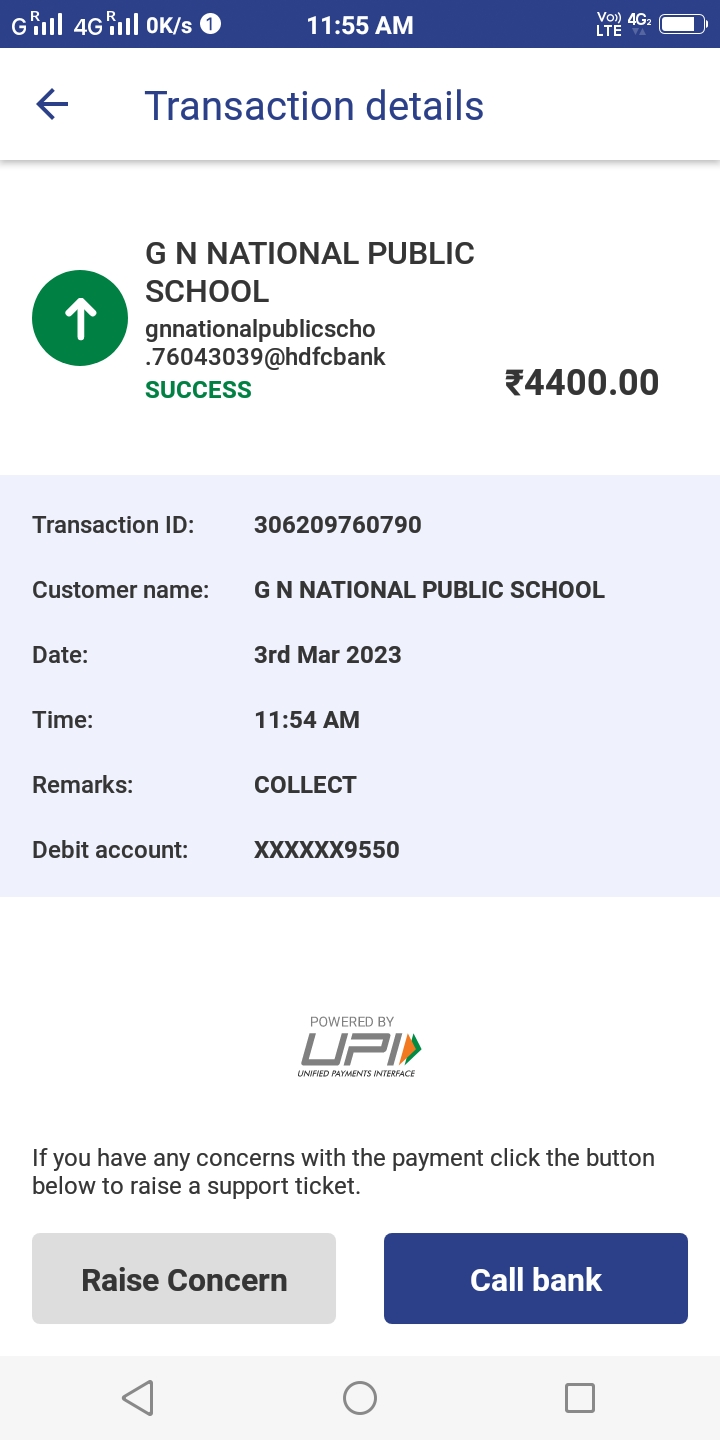Tap the Raise Concern button

point(184,1279)
